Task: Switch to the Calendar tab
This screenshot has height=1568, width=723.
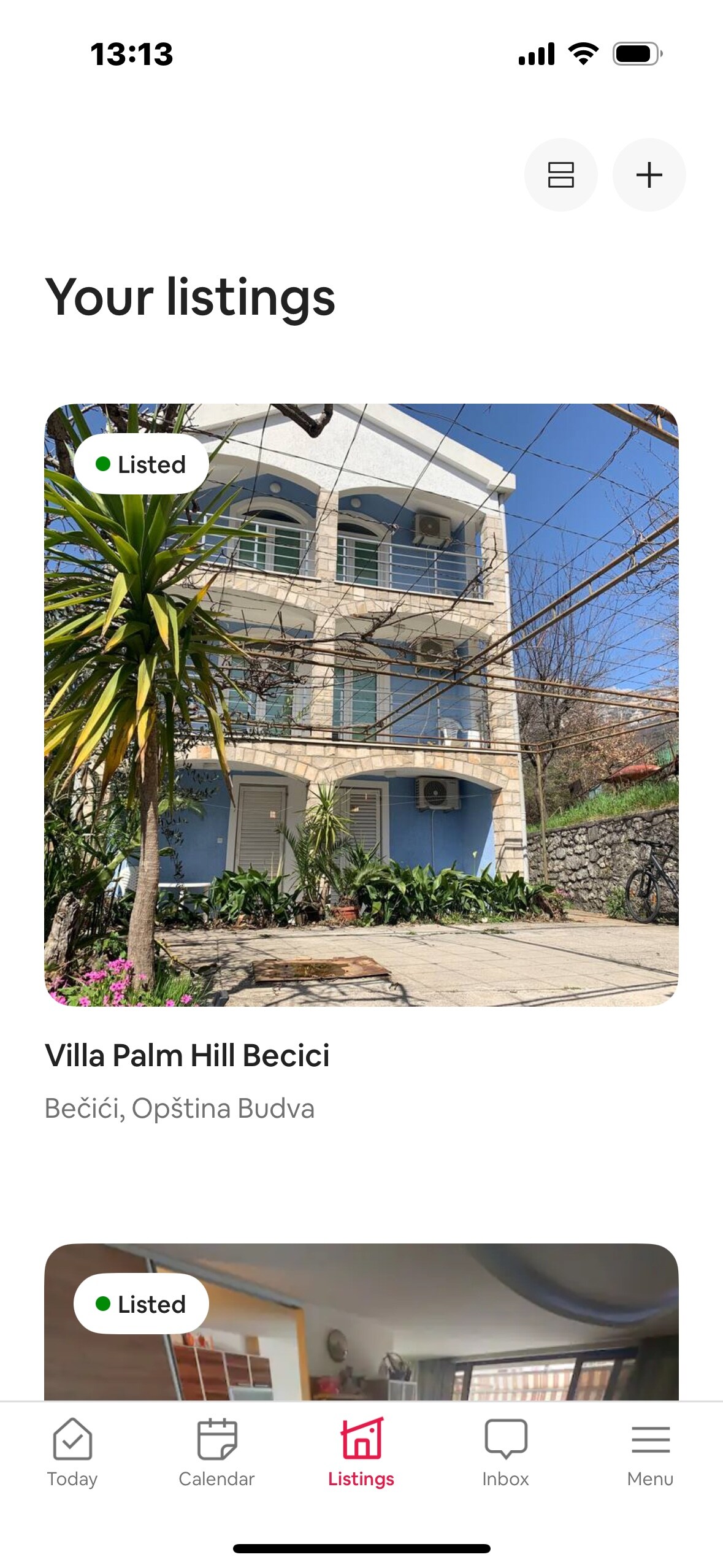Action: pyautogui.click(x=216, y=1451)
